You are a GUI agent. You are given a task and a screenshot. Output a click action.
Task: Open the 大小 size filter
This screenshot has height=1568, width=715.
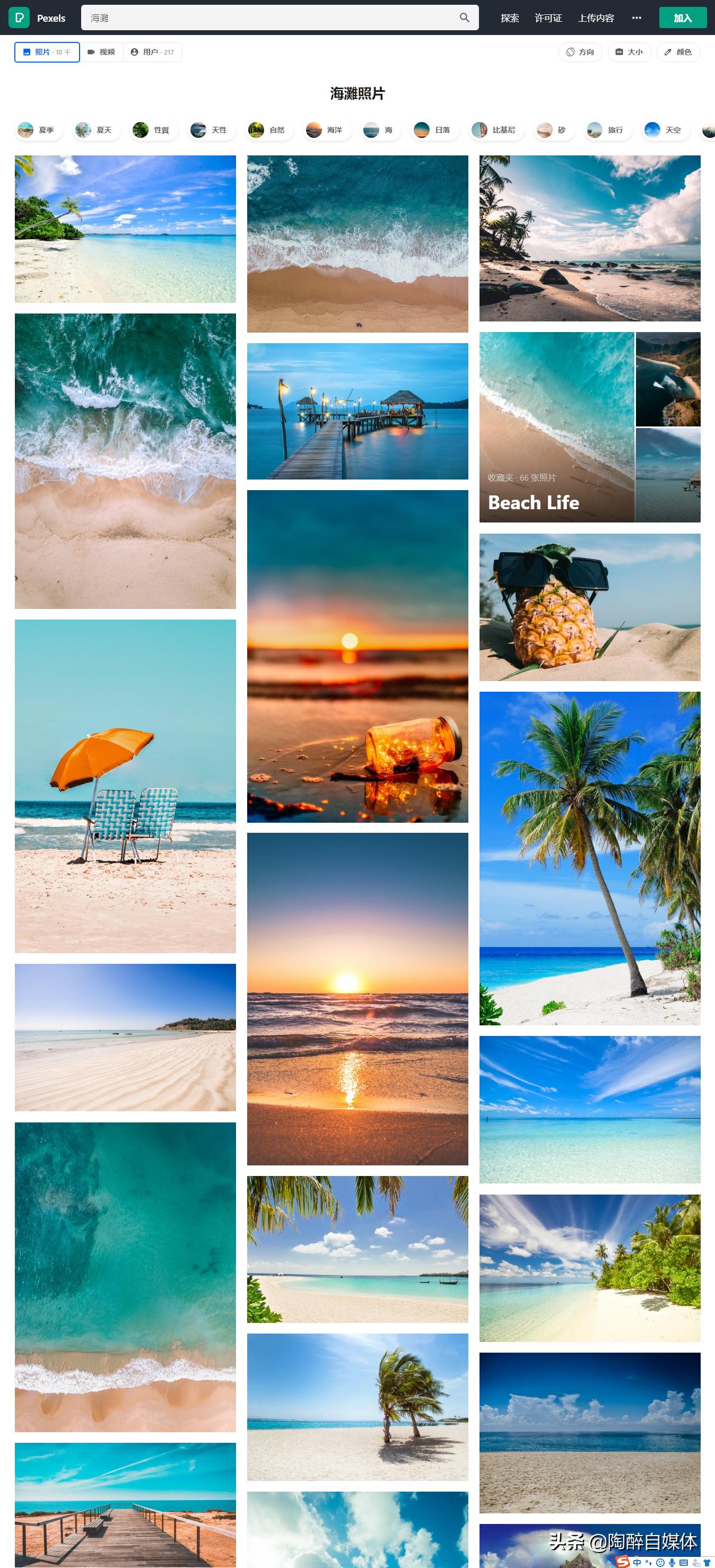point(629,53)
